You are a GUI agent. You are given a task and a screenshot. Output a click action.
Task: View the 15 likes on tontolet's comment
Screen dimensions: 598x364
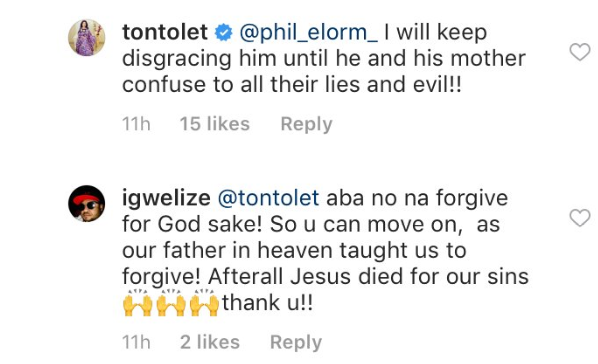click(215, 124)
